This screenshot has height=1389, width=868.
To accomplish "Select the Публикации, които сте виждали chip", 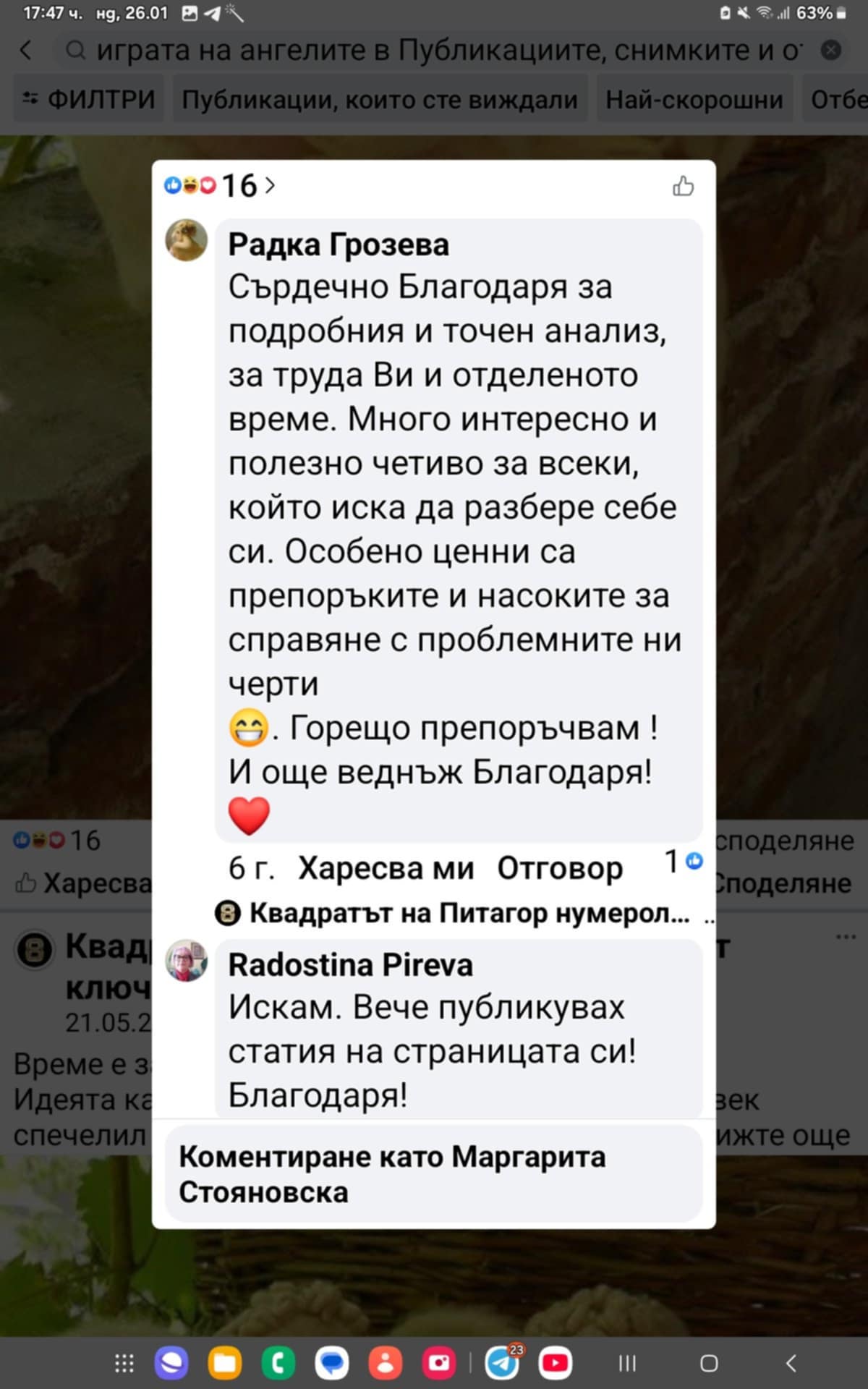I will point(380,99).
